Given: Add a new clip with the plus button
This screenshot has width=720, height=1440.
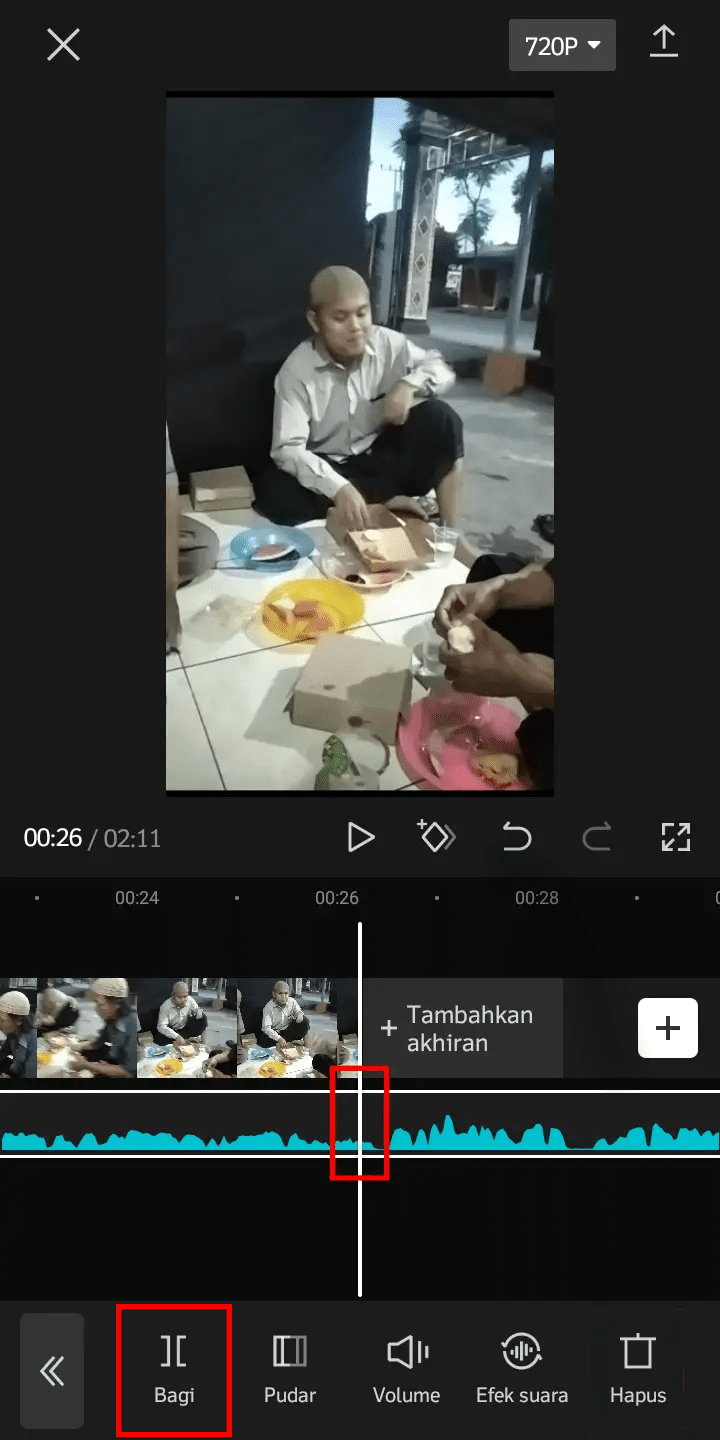Looking at the screenshot, I should [x=668, y=1028].
